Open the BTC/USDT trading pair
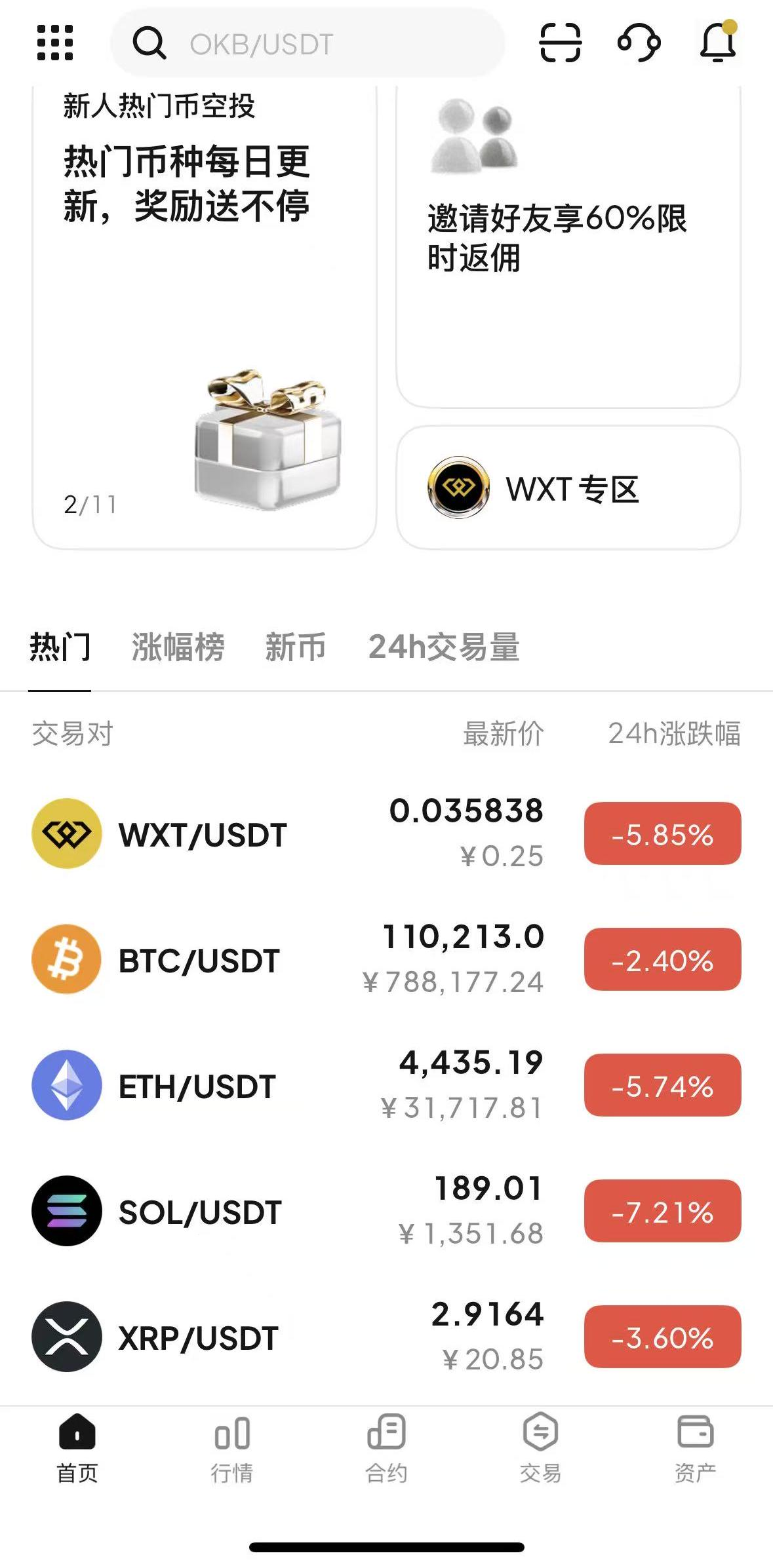 pos(199,960)
